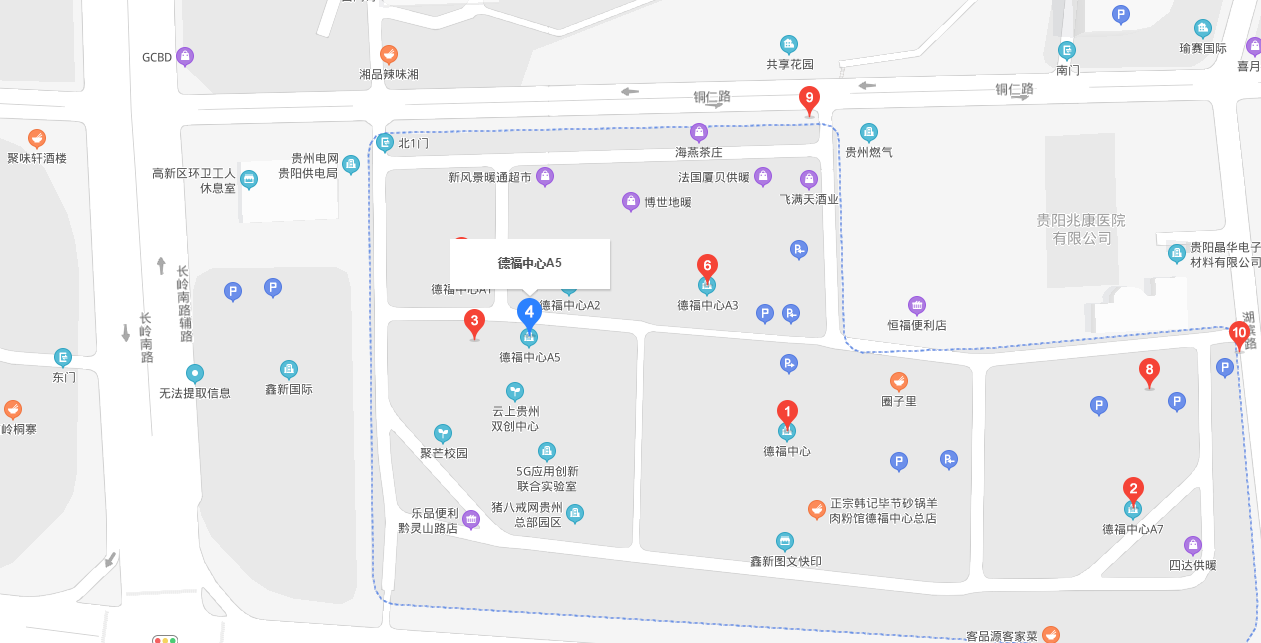Tap the 贵州燃气 location icon
This screenshot has height=643, width=1261.
(x=869, y=132)
